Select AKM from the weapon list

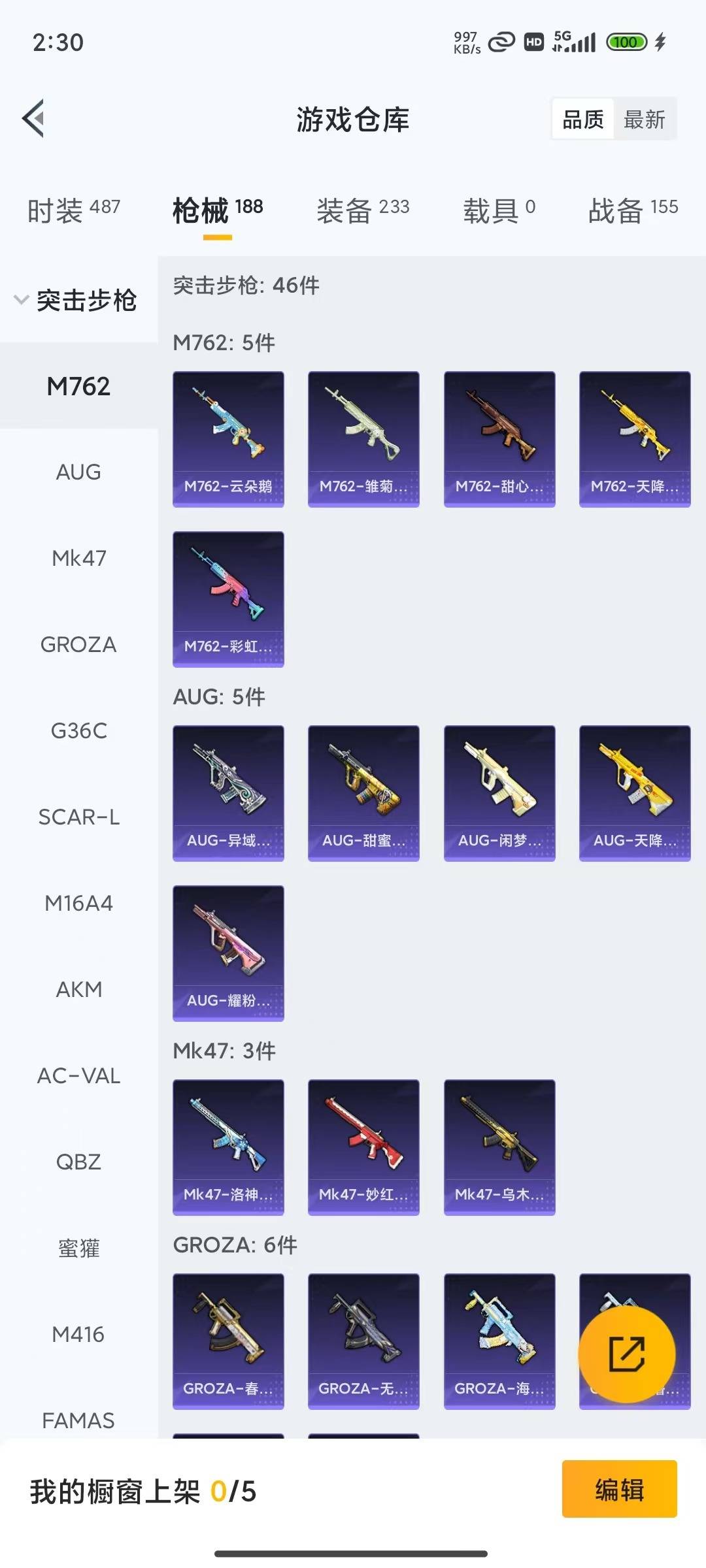click(x=78, y=989)
